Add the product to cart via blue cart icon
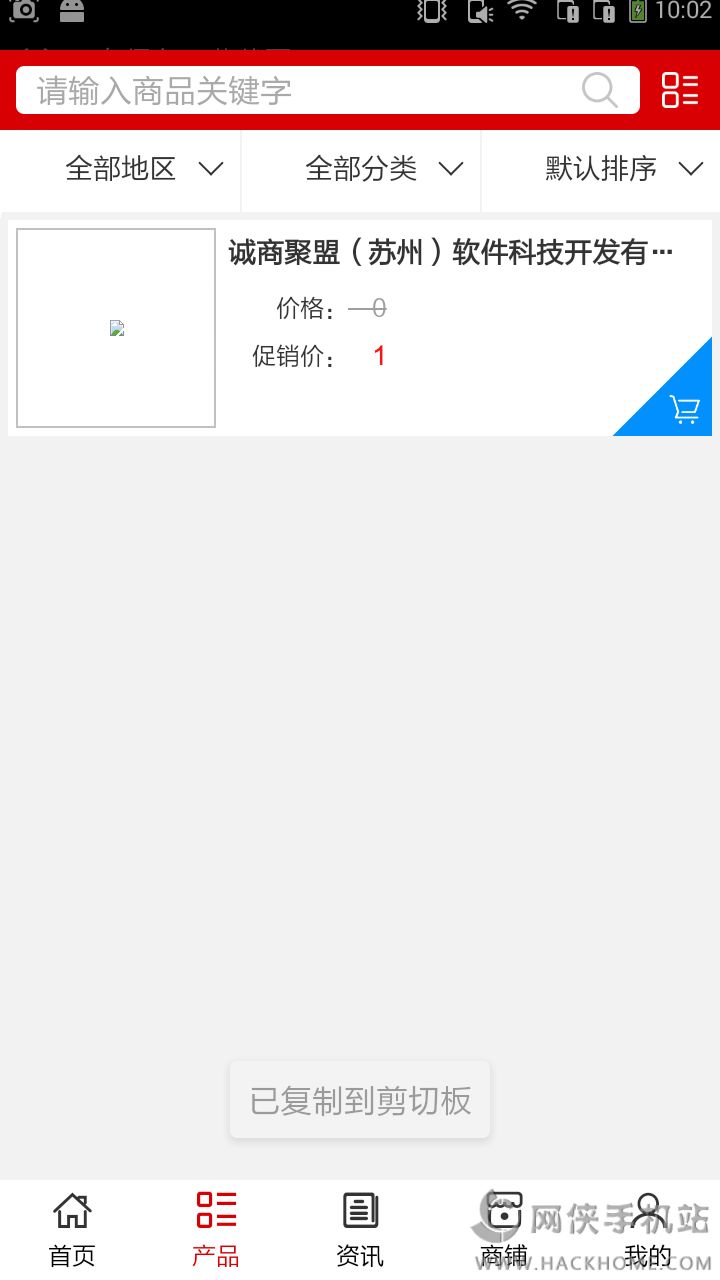 point(684,409)
